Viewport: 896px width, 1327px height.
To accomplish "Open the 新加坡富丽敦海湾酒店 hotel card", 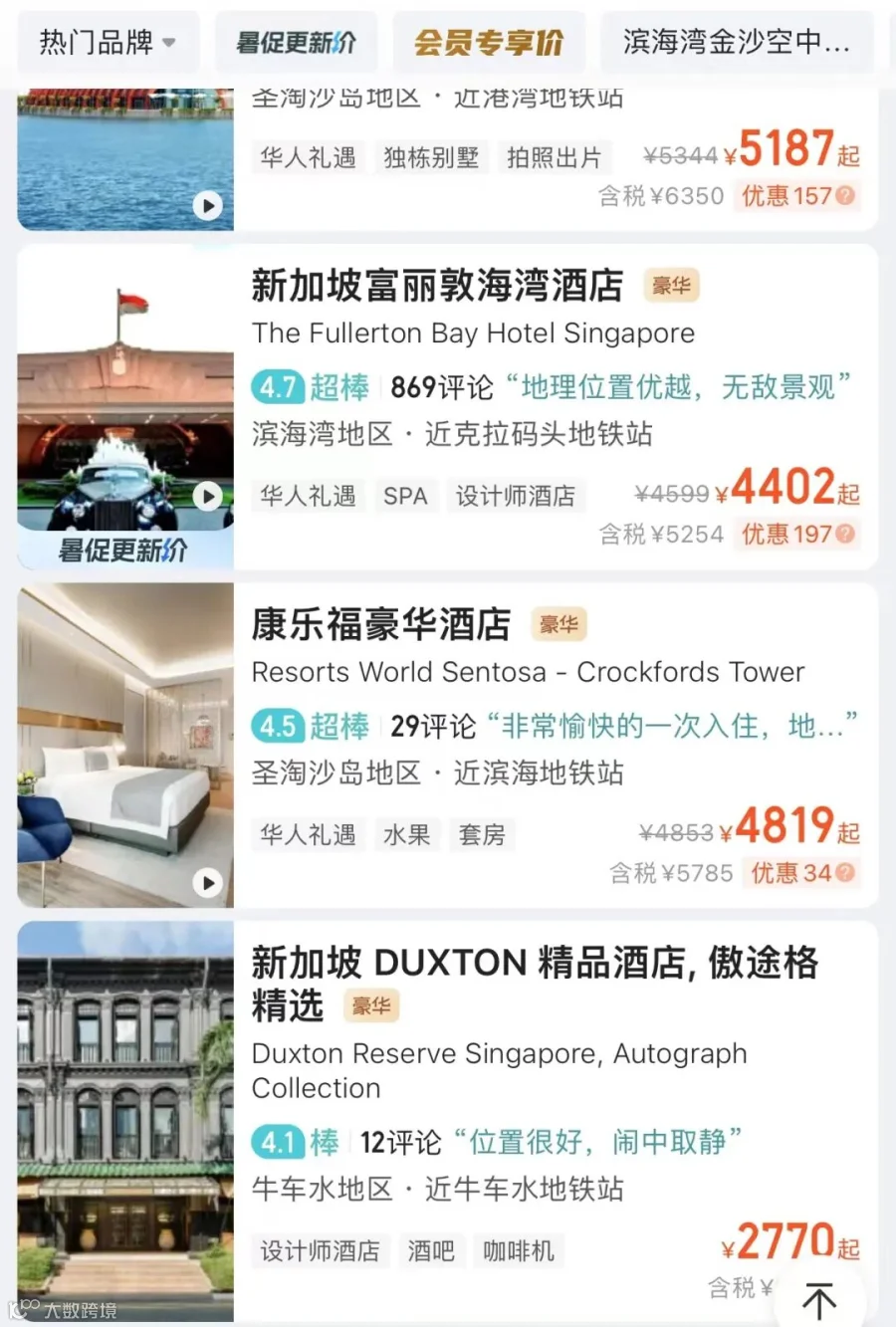I will (448, 407).
